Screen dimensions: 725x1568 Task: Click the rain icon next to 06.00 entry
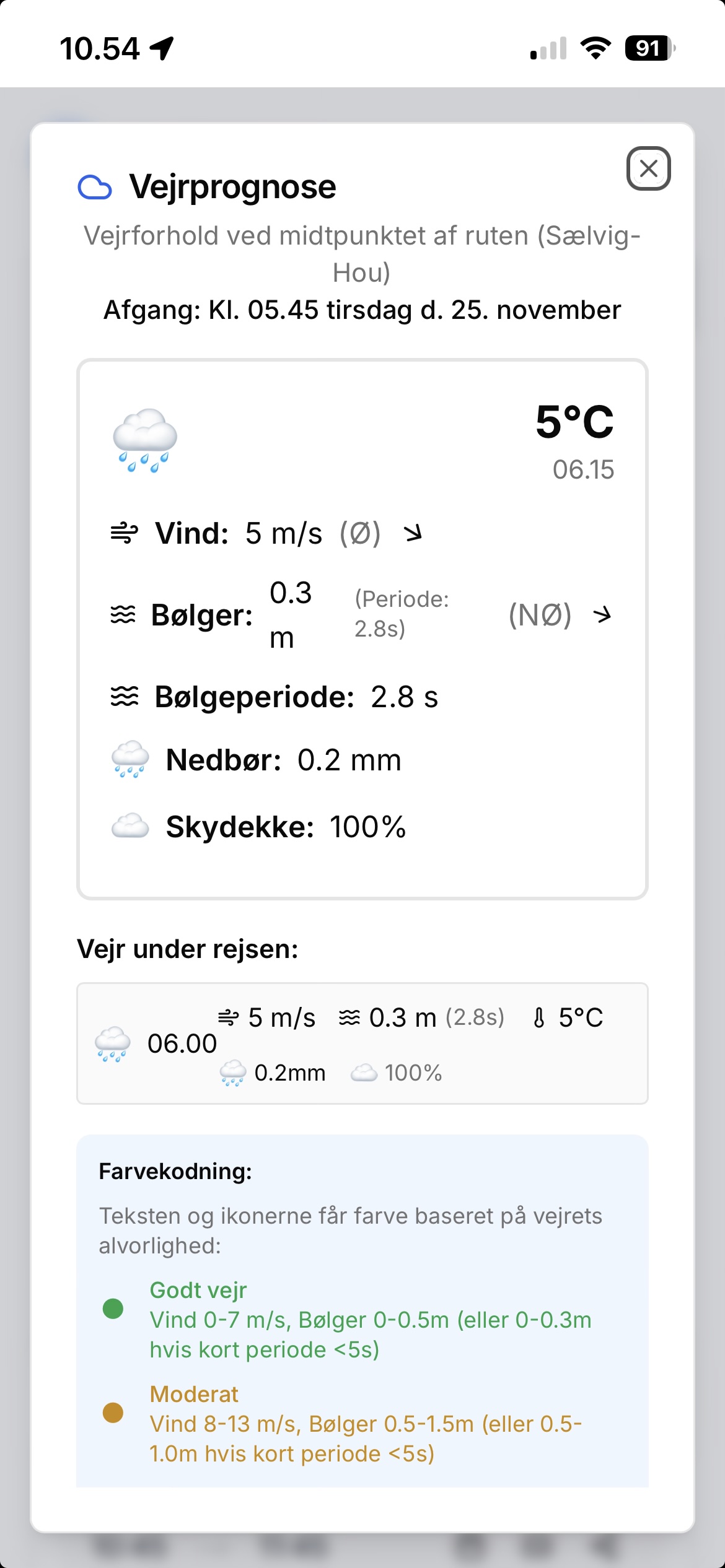(112, 1045)
